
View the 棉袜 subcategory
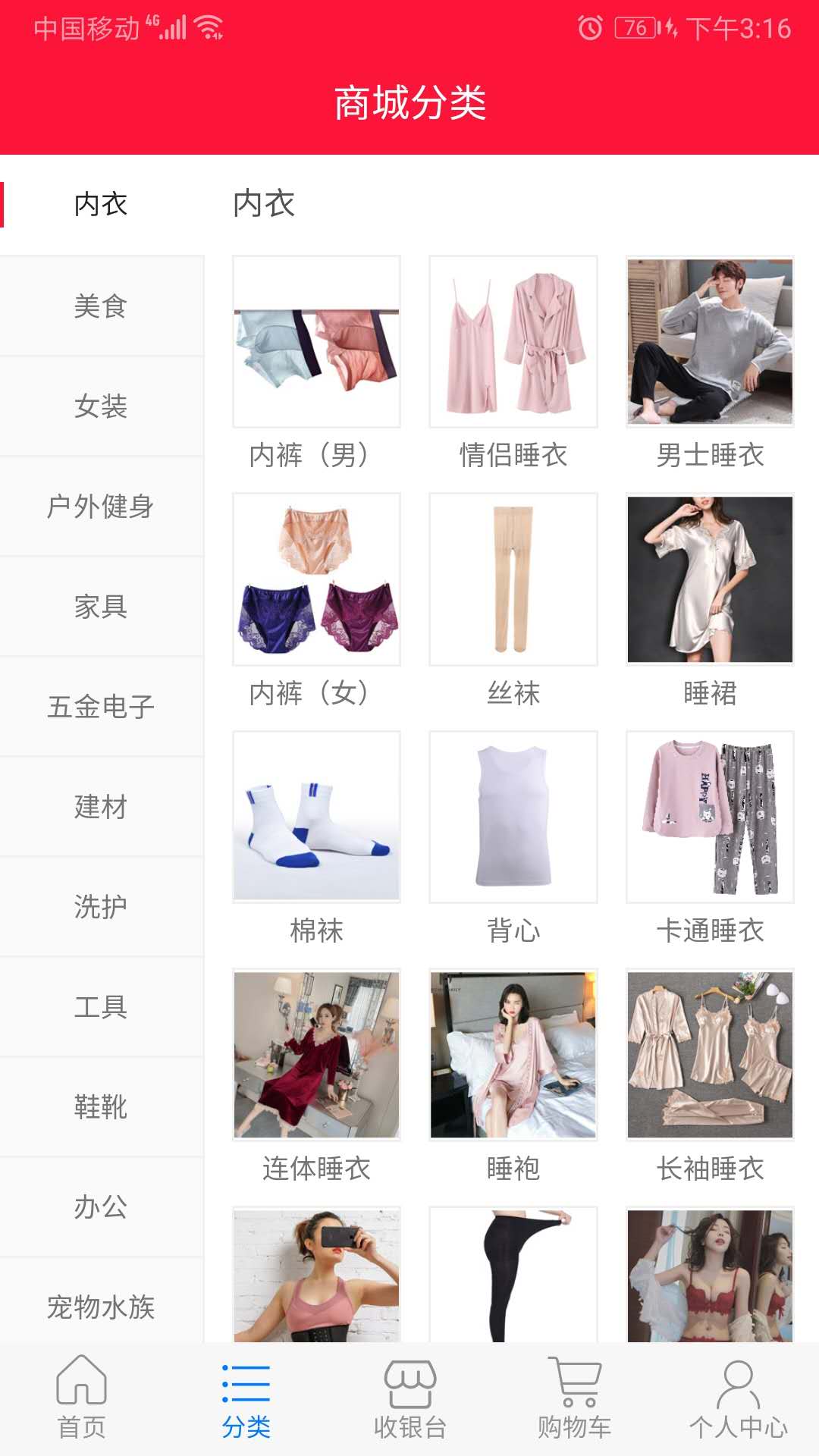coord(316,839)
